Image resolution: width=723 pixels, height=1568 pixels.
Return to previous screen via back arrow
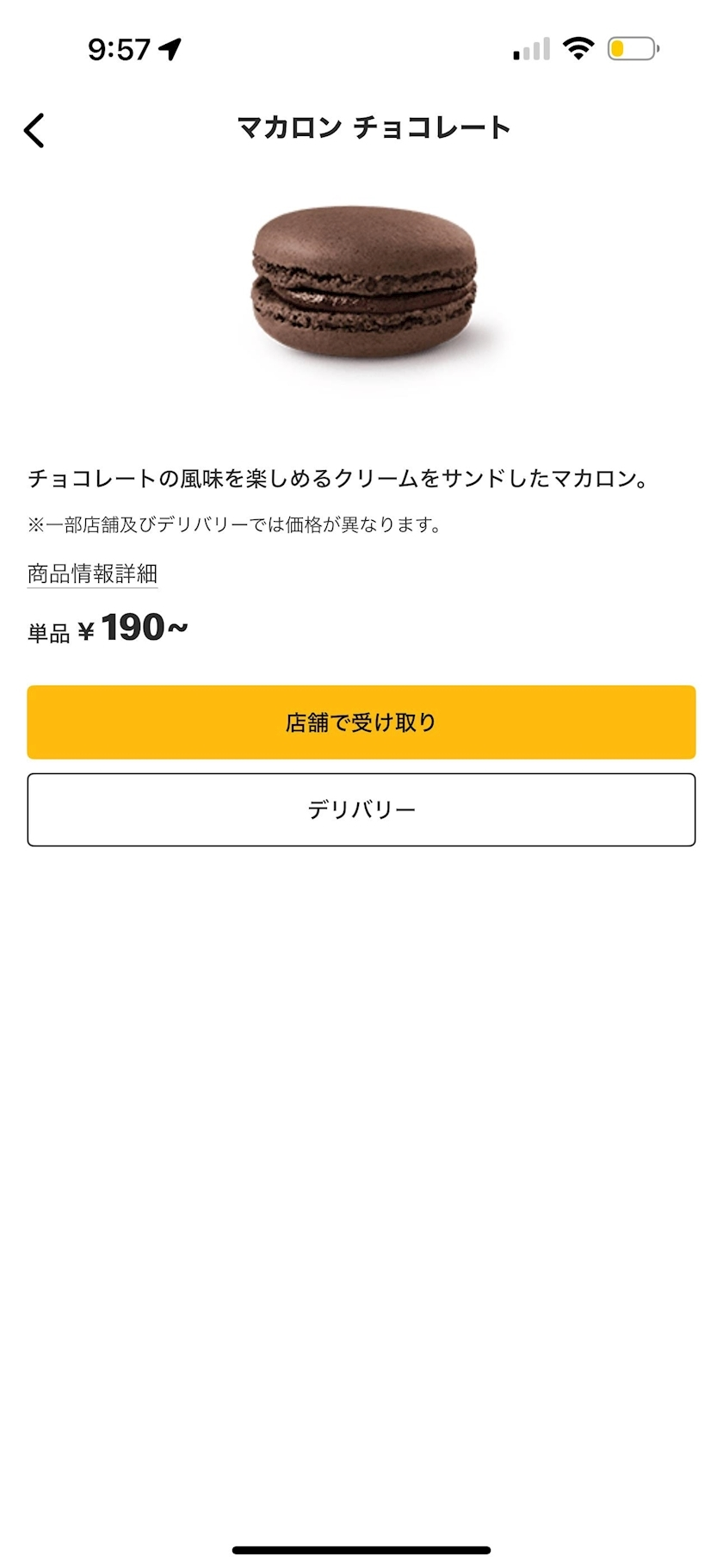point(34,130)
